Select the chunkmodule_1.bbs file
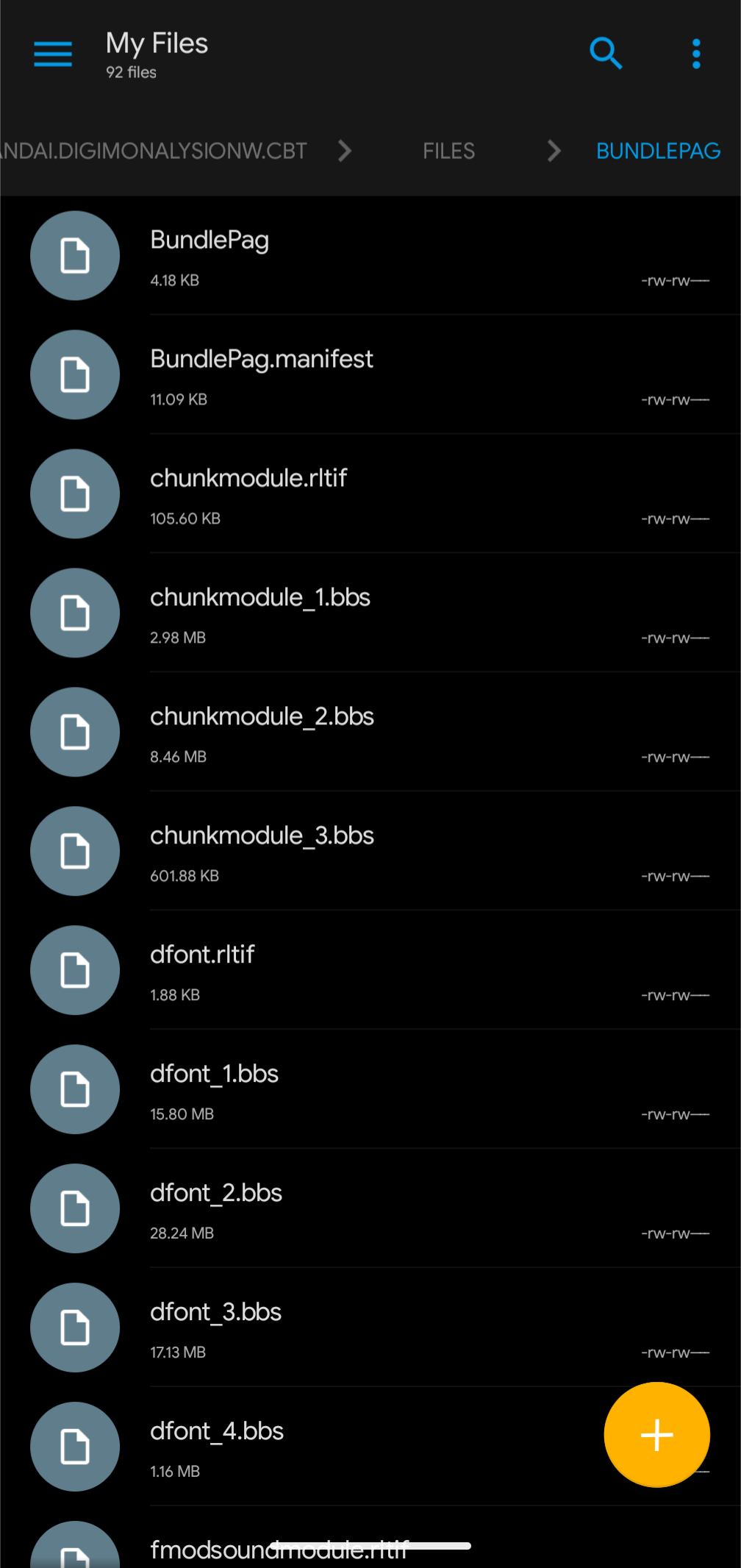The height and width of the screenshot is (1568, 741). [x=370, y=613]
